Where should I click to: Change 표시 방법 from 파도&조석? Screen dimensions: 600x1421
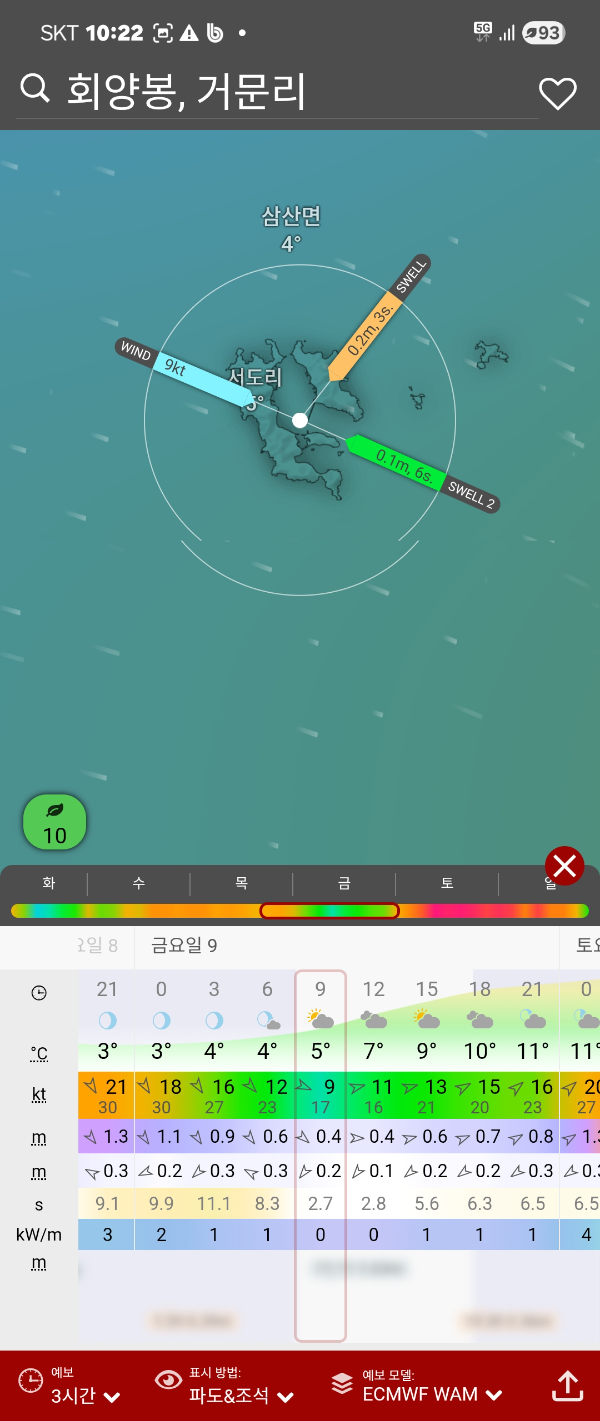(x=225, y=1385)
